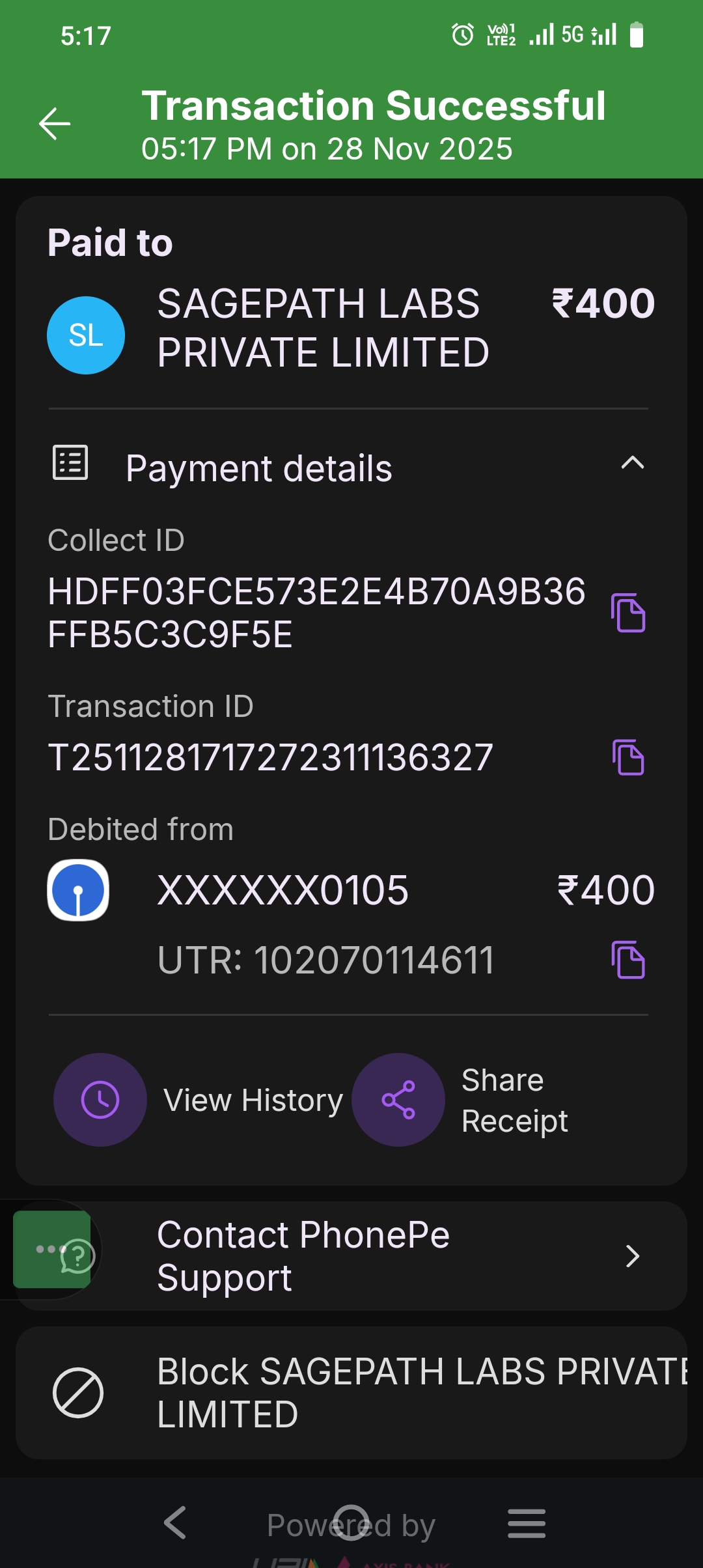Copy the Collect ID
Viewport: 703px width, 1568px height.
(628, 613)
